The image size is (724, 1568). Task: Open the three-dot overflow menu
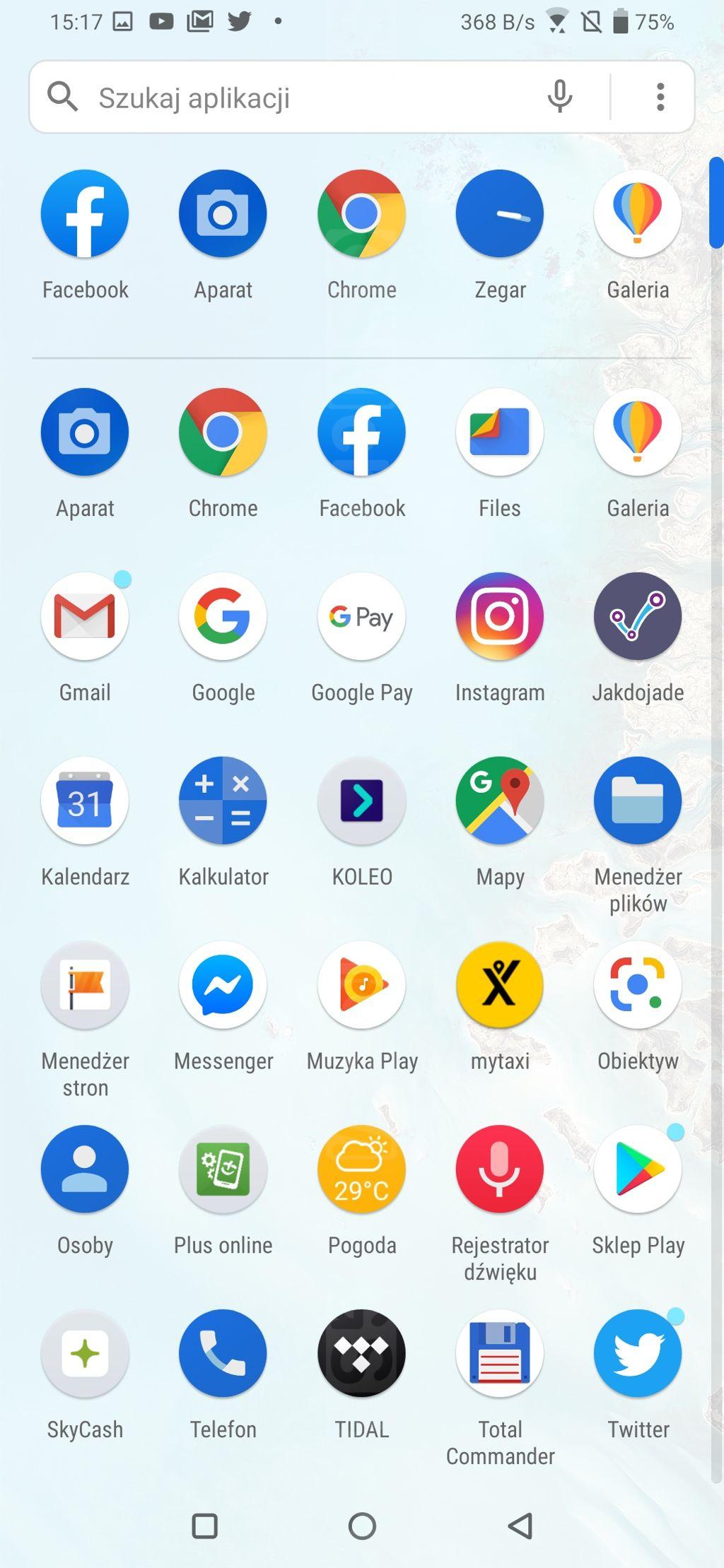pyautogui.click(x=660, y=97)
